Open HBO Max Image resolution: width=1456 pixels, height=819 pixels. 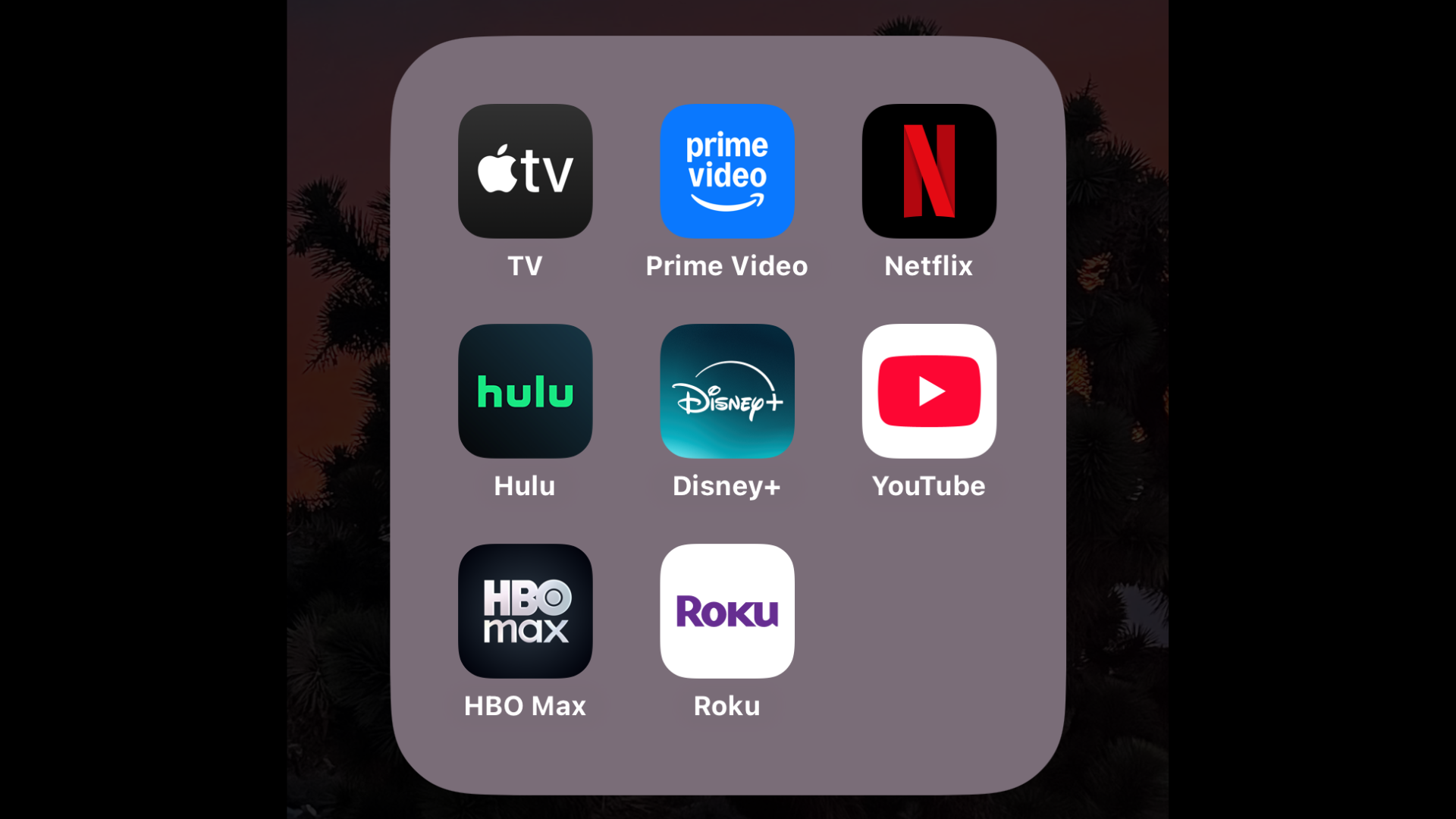(x=525, y=611)
